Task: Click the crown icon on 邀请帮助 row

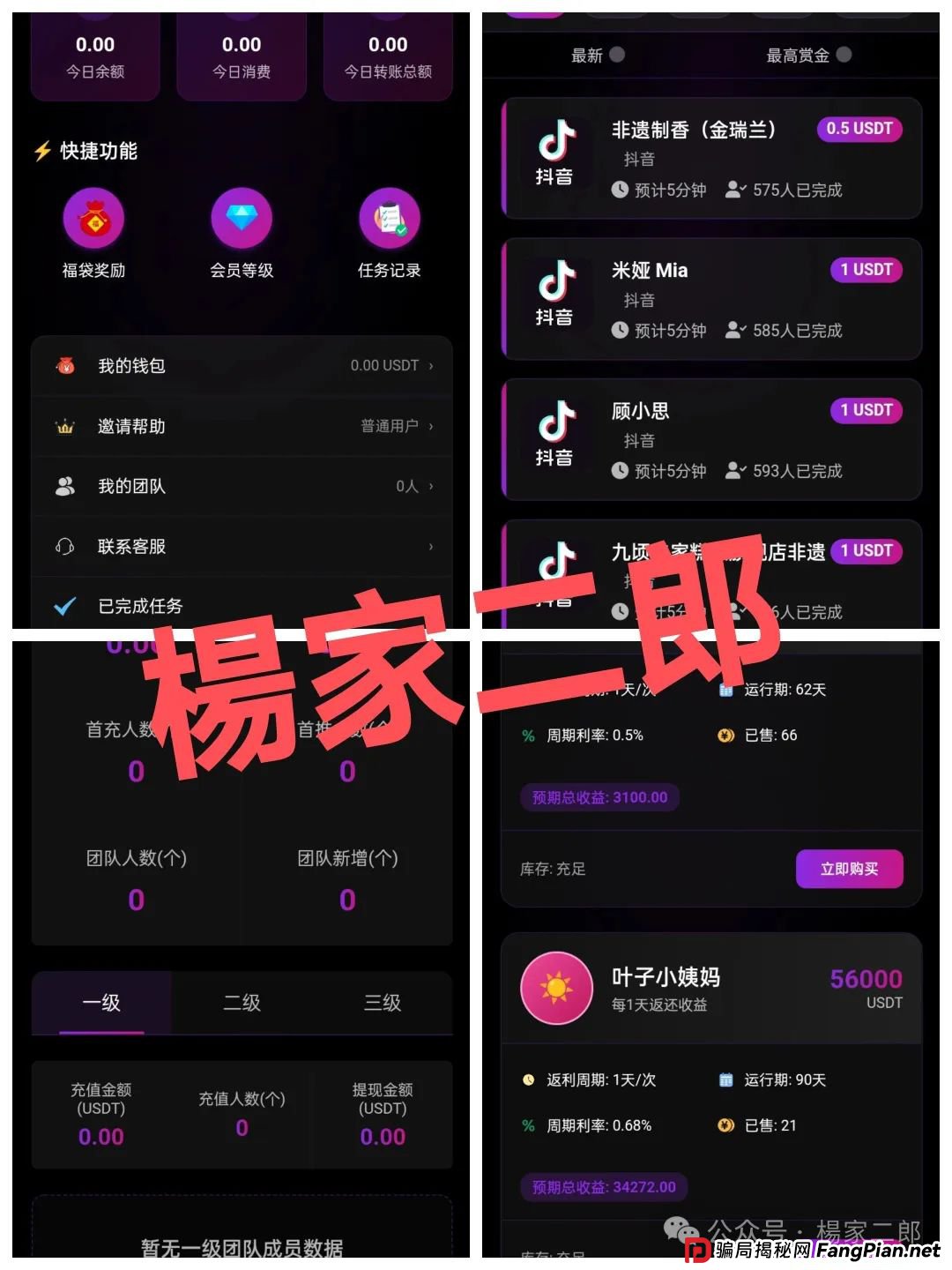Action: [x=63, y=426]
